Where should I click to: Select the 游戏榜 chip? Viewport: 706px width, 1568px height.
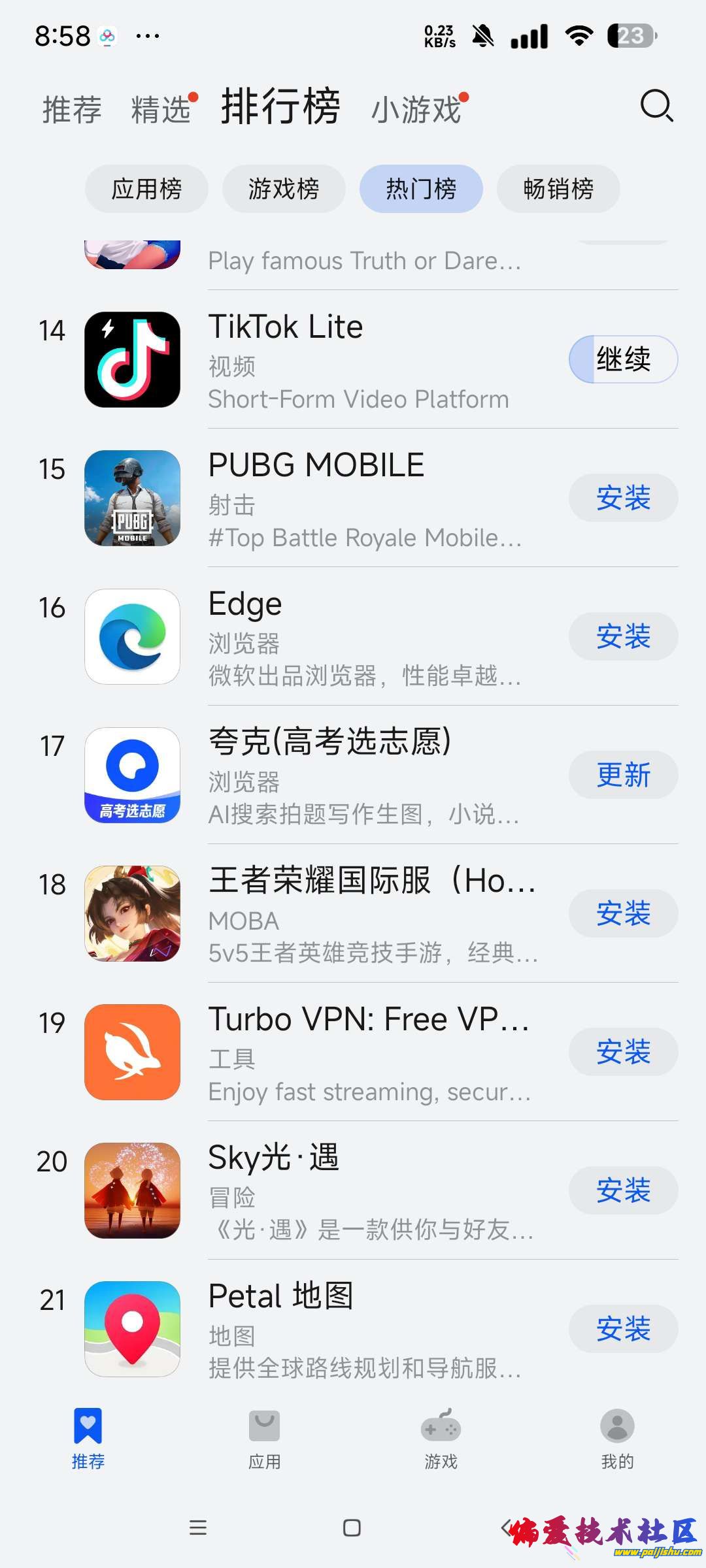[284, 189]
